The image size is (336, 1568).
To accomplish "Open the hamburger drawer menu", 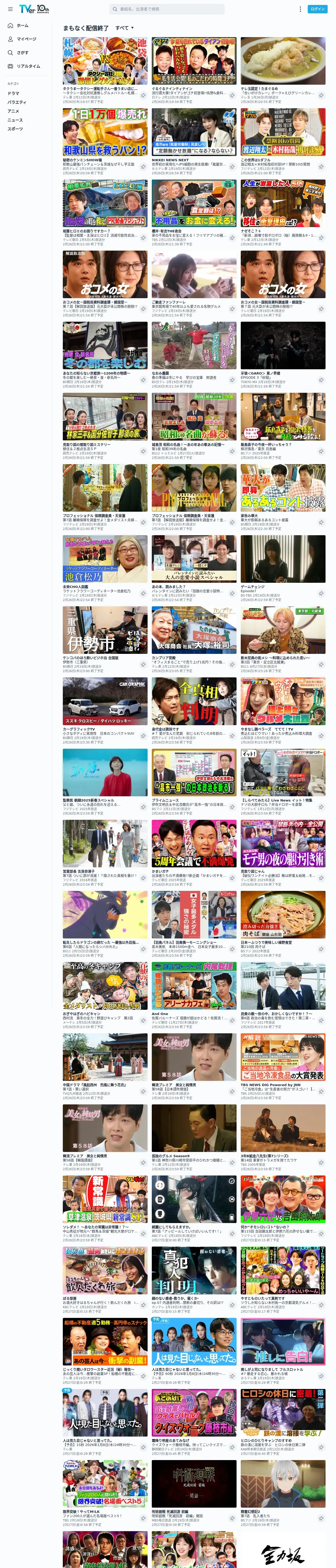I will coord(10,9).
